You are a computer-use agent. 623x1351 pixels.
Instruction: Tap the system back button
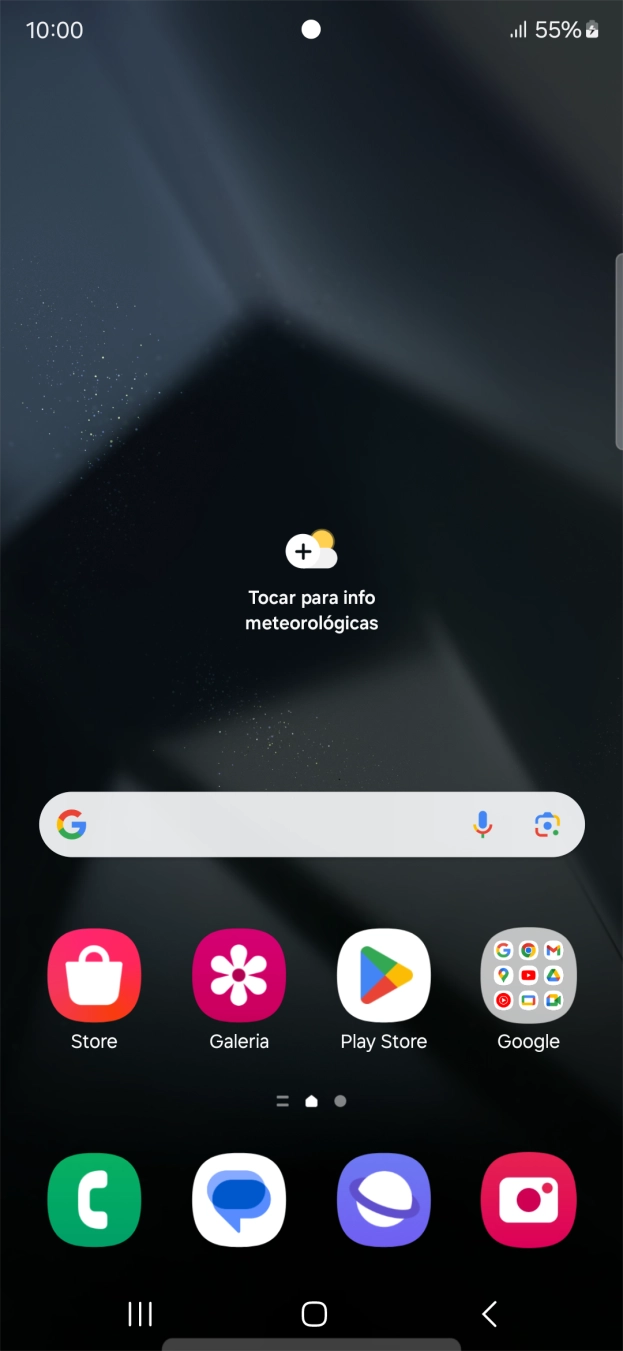pyautogui.click(x=489, y=1314)
